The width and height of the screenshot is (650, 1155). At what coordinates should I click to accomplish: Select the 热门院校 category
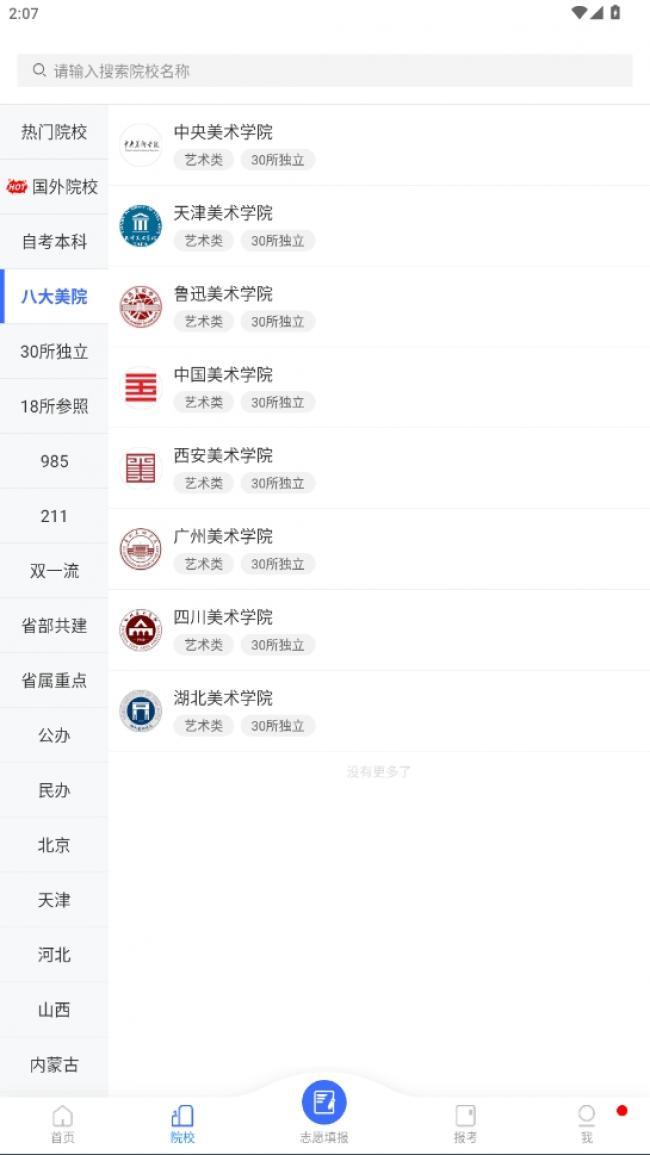coord(54,132)
